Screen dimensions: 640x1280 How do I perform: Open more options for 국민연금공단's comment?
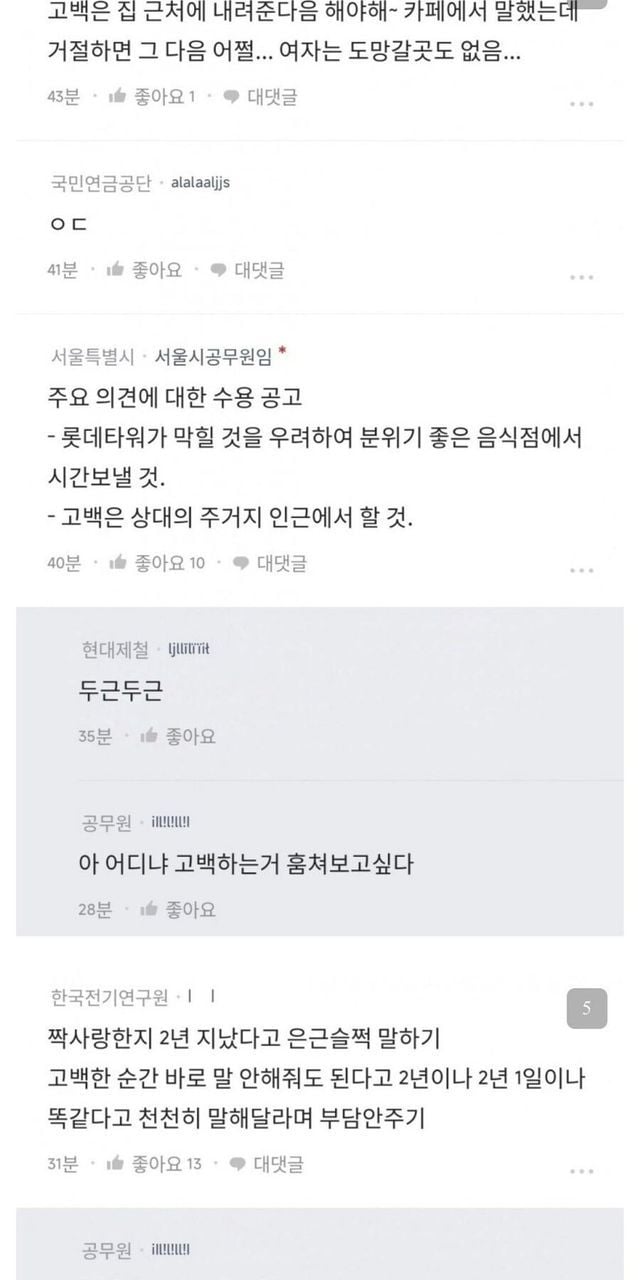[582, 277]
